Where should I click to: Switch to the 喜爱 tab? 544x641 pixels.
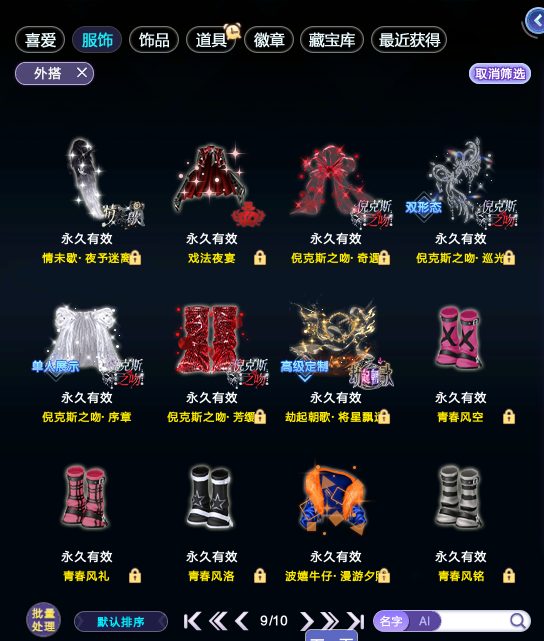point(40,40)
